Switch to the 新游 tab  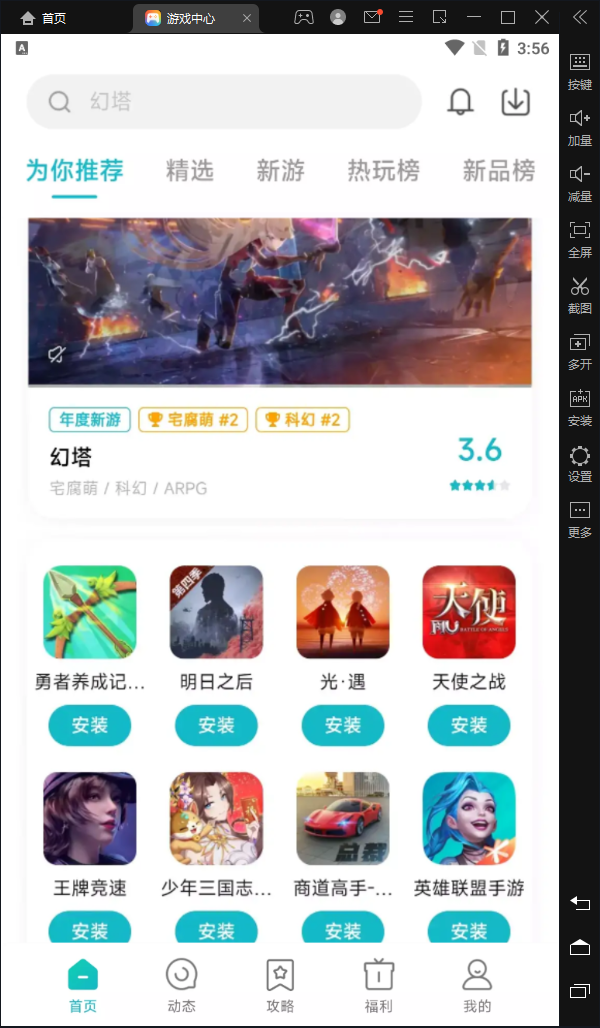[x=280, y=171]
